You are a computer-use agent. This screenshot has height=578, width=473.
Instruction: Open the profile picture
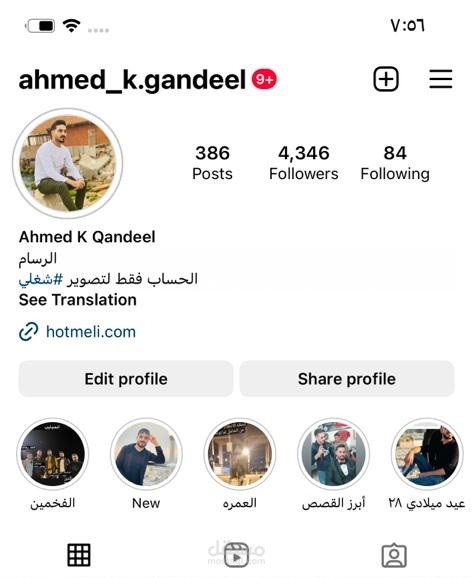click(x=67, y=163)
